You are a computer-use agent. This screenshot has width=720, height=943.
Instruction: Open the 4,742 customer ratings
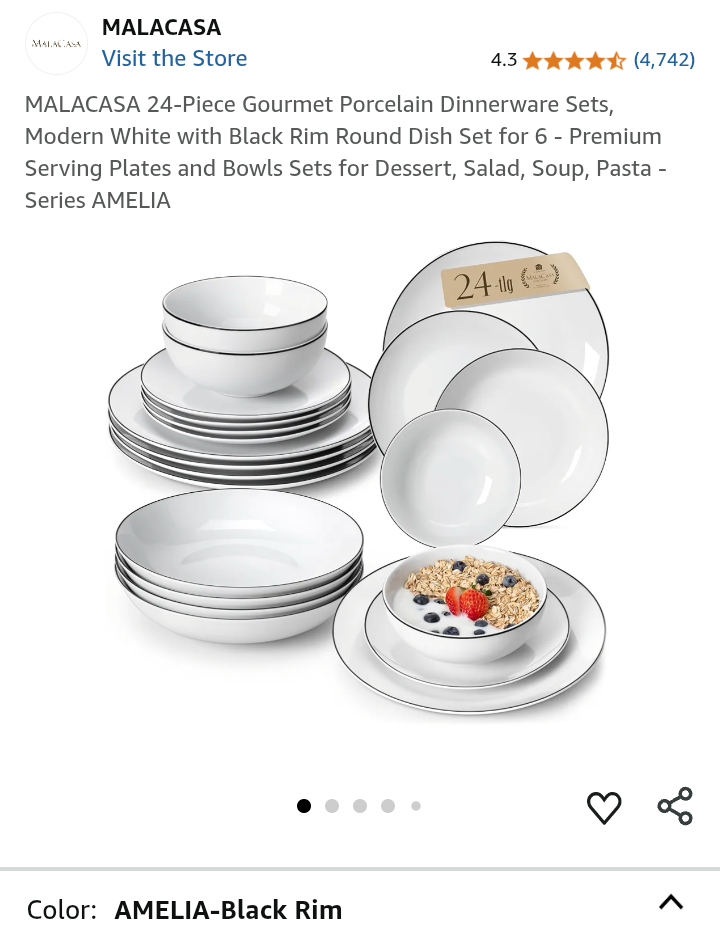[x=664, y=59]
